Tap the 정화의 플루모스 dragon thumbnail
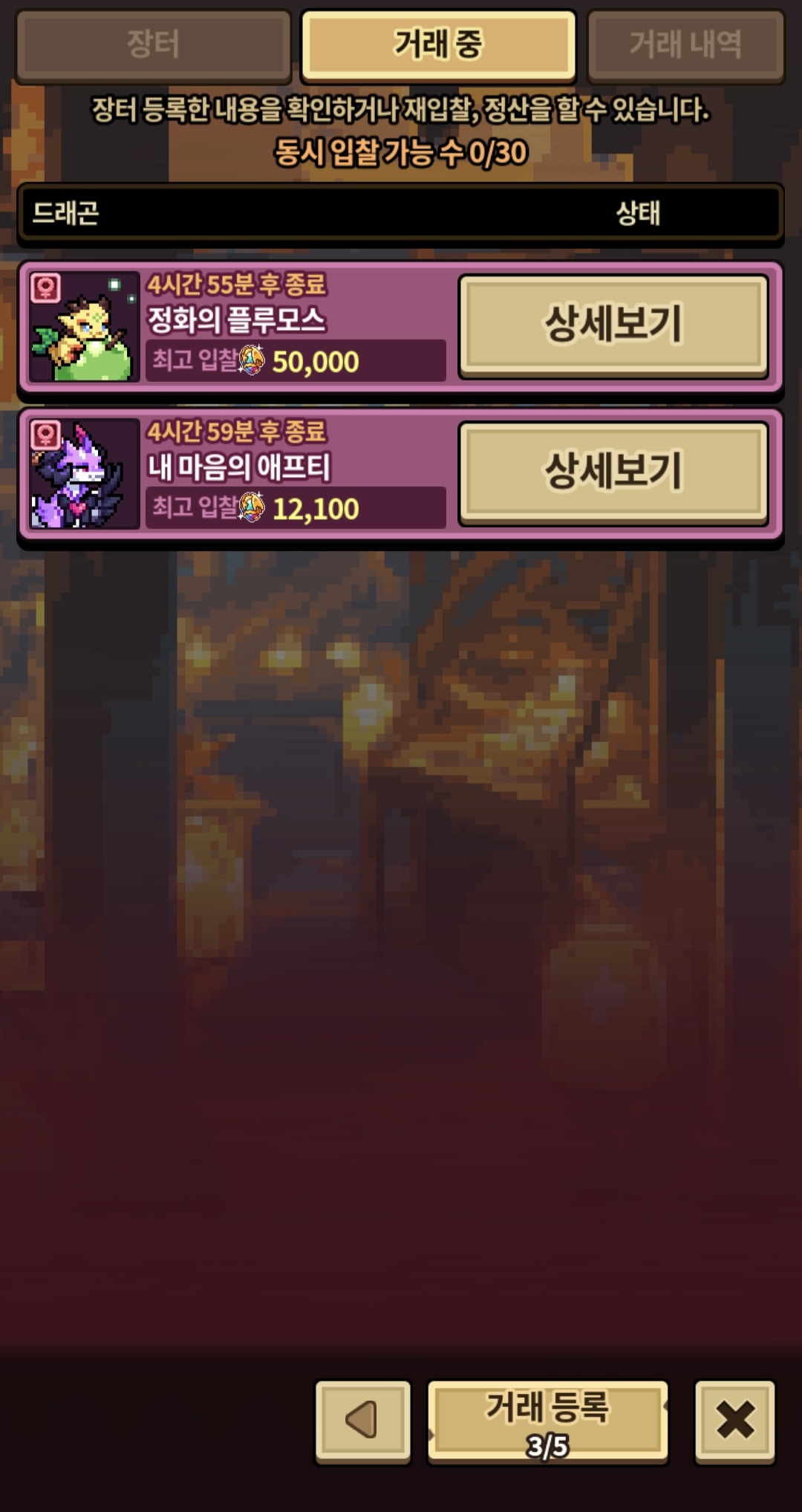The image size is (802, 1512). (84, 326)
